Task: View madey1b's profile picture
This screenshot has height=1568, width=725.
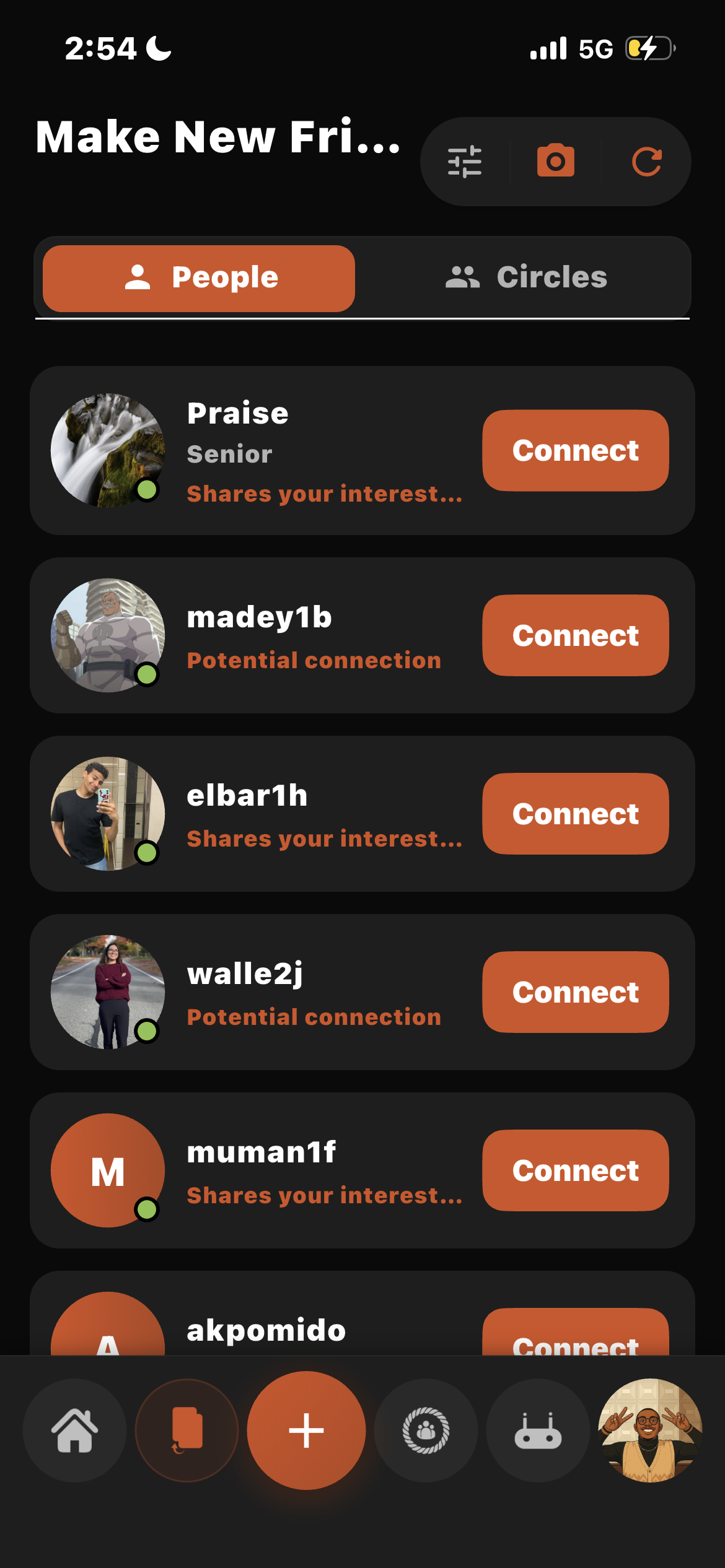Action: pos(108,635)
